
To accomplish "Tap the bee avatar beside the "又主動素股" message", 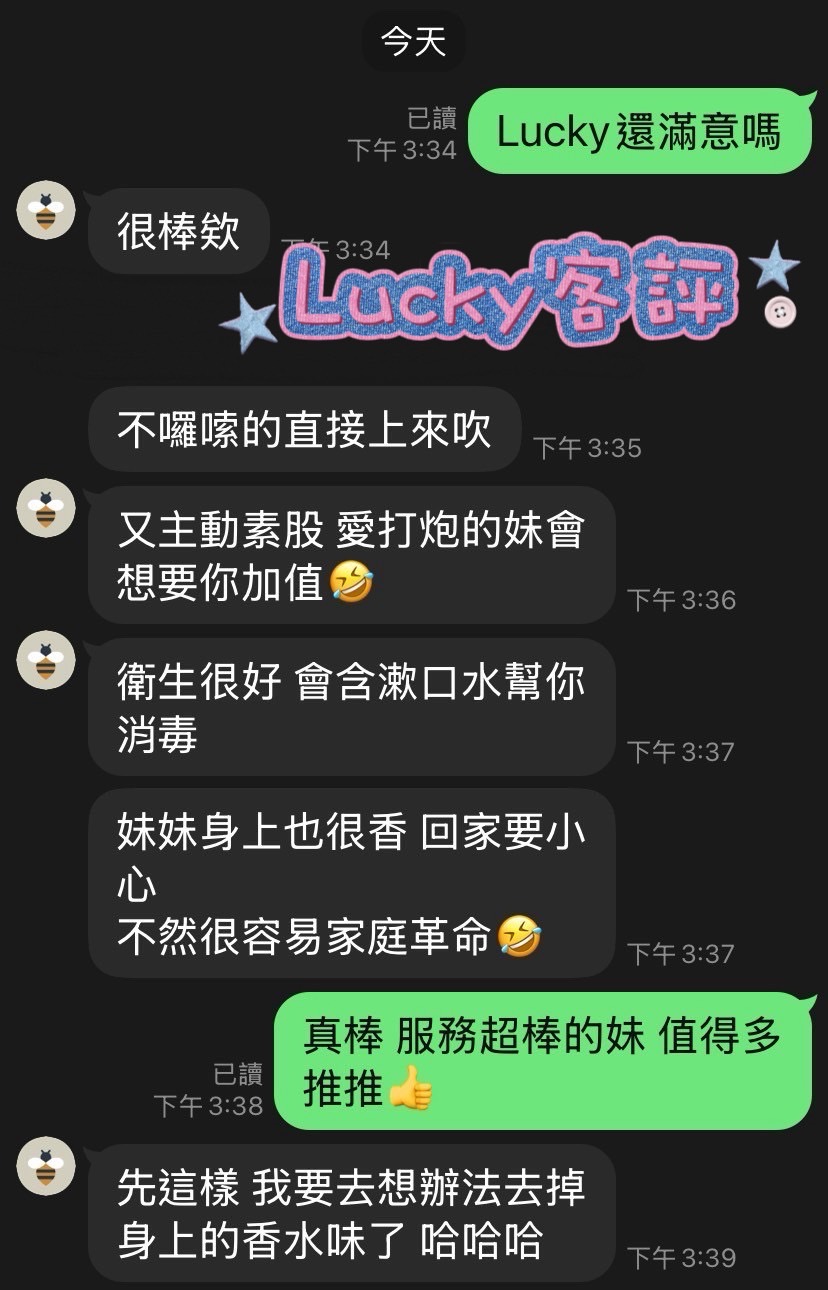I will 45,508.
